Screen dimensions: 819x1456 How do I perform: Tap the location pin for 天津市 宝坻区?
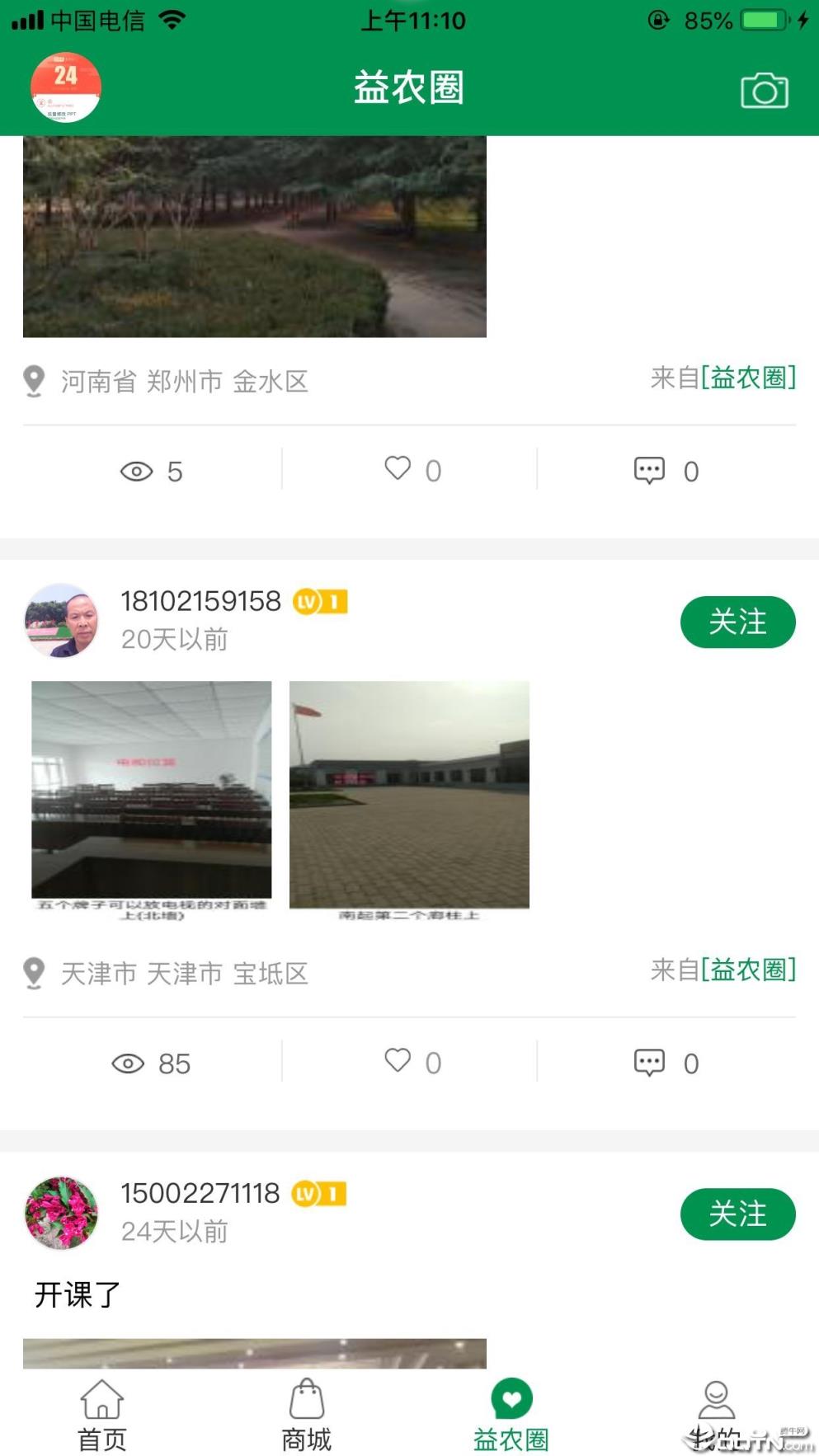pos(34,973)
